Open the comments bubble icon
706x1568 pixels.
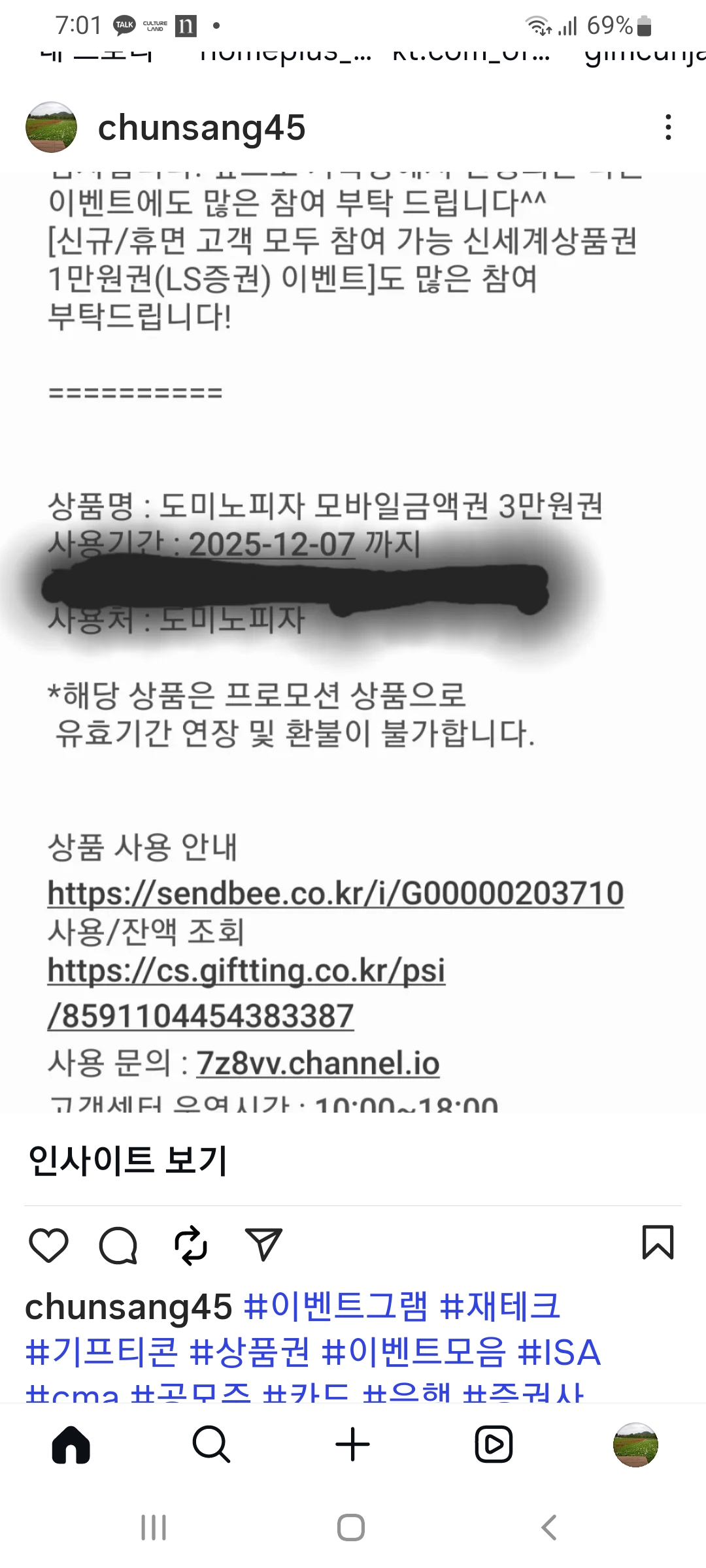pyautogui.click(x=120, y=1245)
